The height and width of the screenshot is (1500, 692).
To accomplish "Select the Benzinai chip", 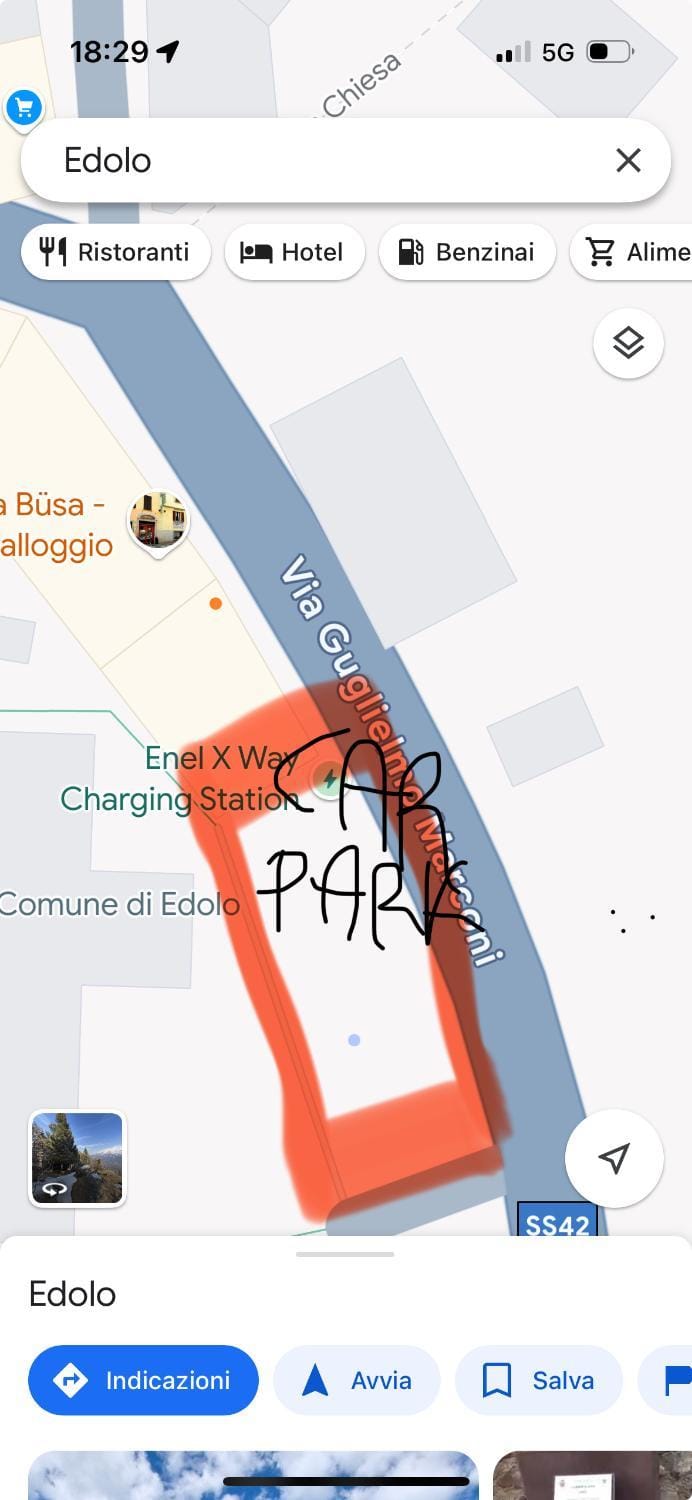I will [466, 252].
